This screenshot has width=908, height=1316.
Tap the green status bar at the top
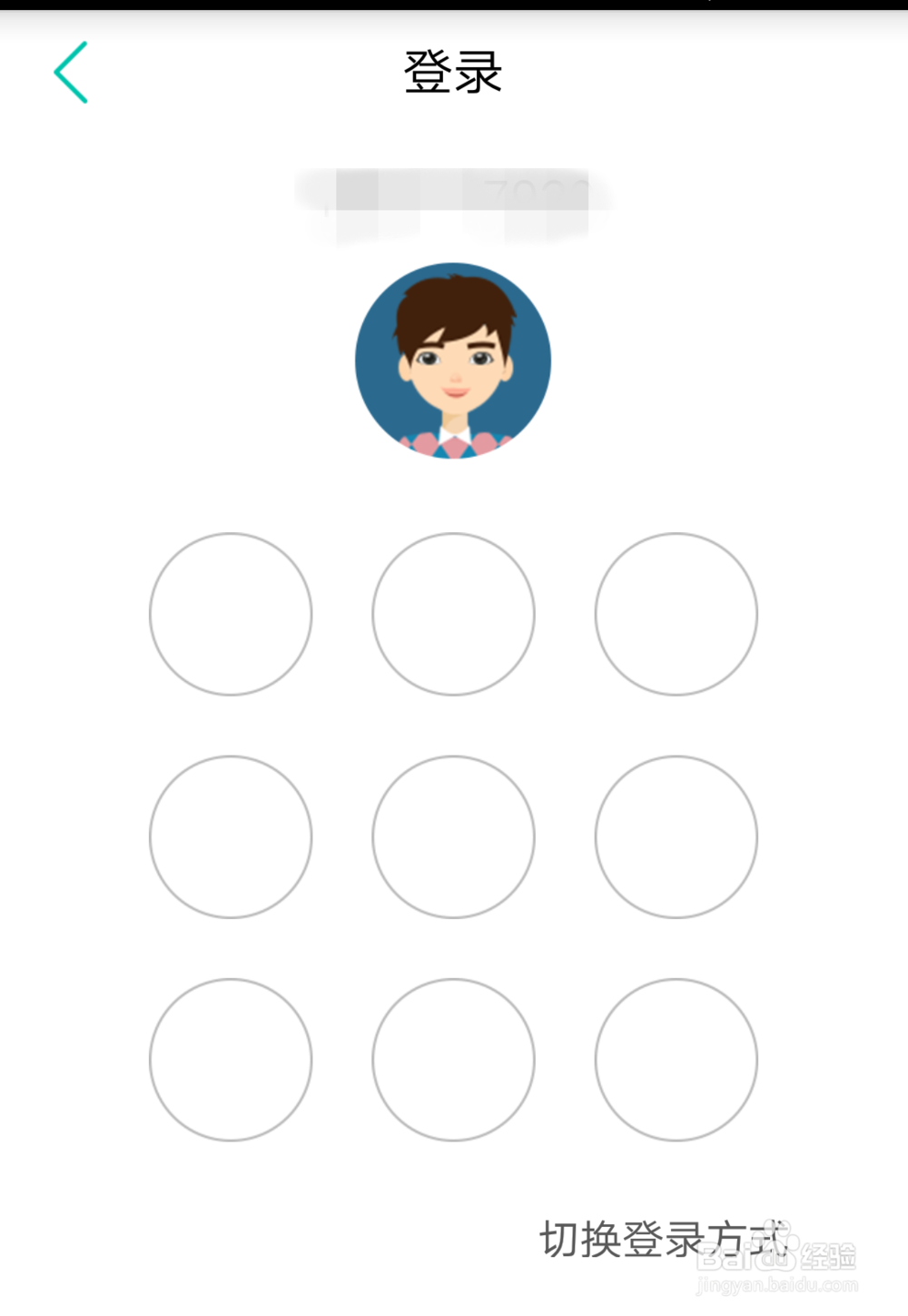454,7
